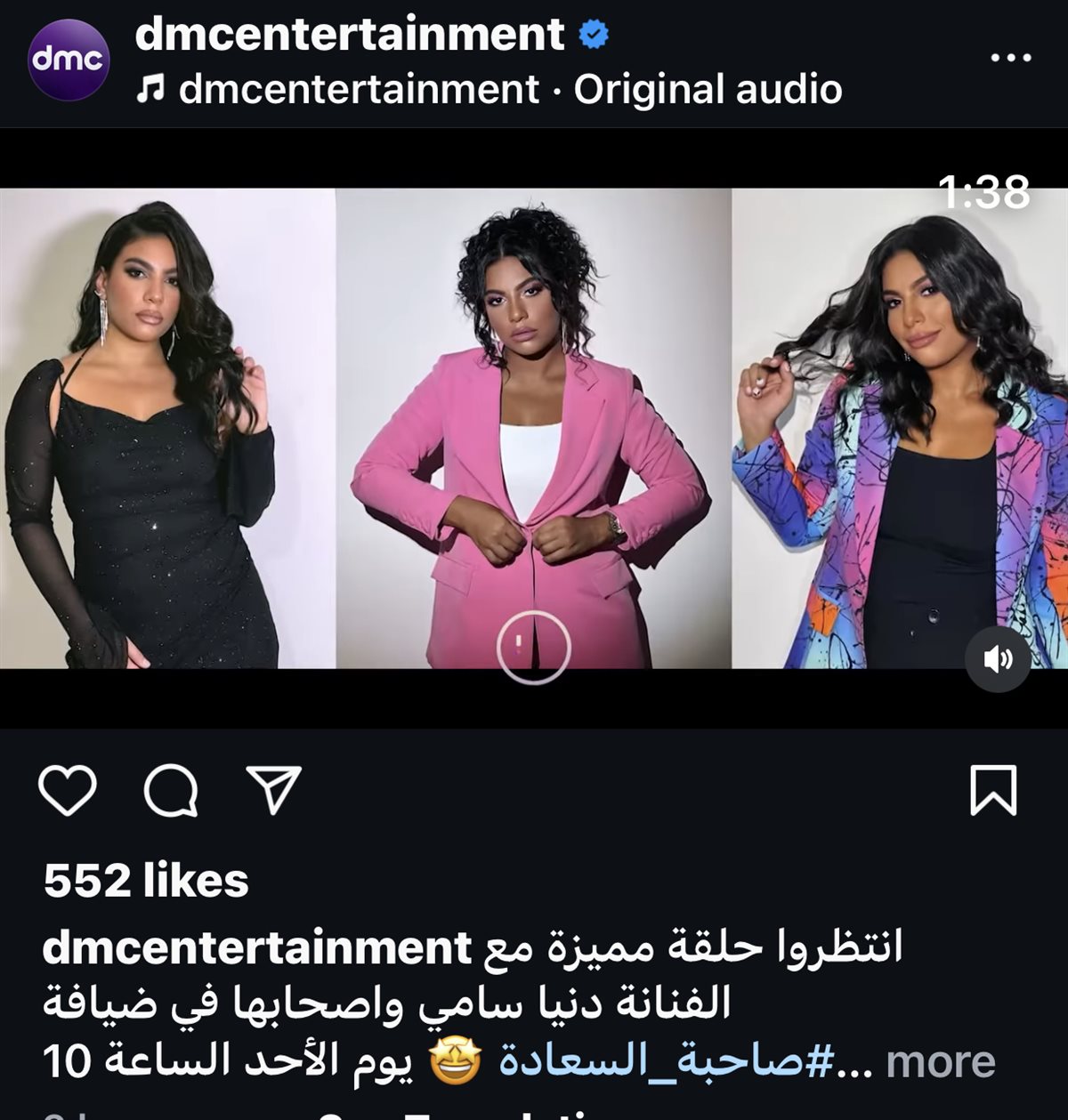Toggle the video sound speaker icon
Image resolution: width=1068 pixels, height=1120 pixels.
pyautogui.click(x=998, y=659)
